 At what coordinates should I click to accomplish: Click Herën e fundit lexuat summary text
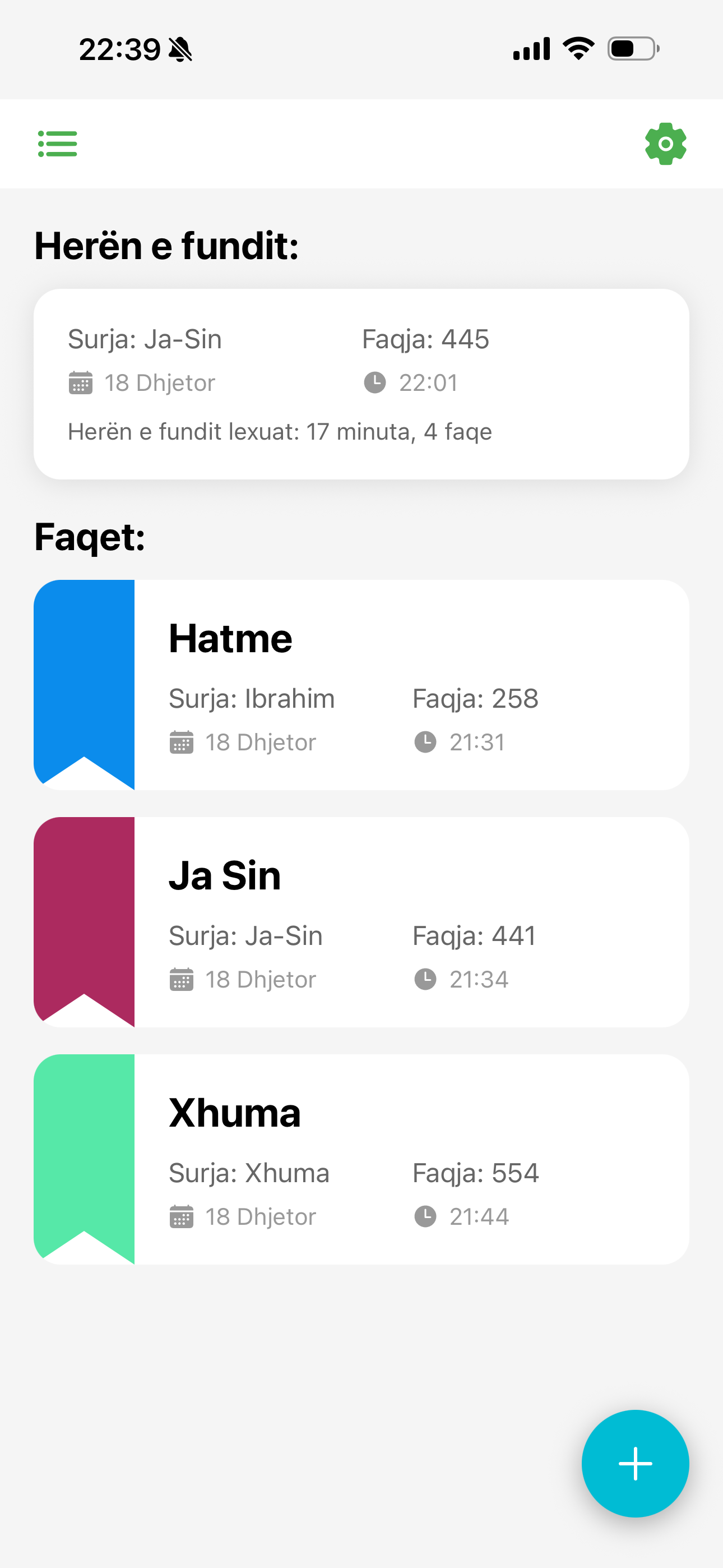point(280,431)
